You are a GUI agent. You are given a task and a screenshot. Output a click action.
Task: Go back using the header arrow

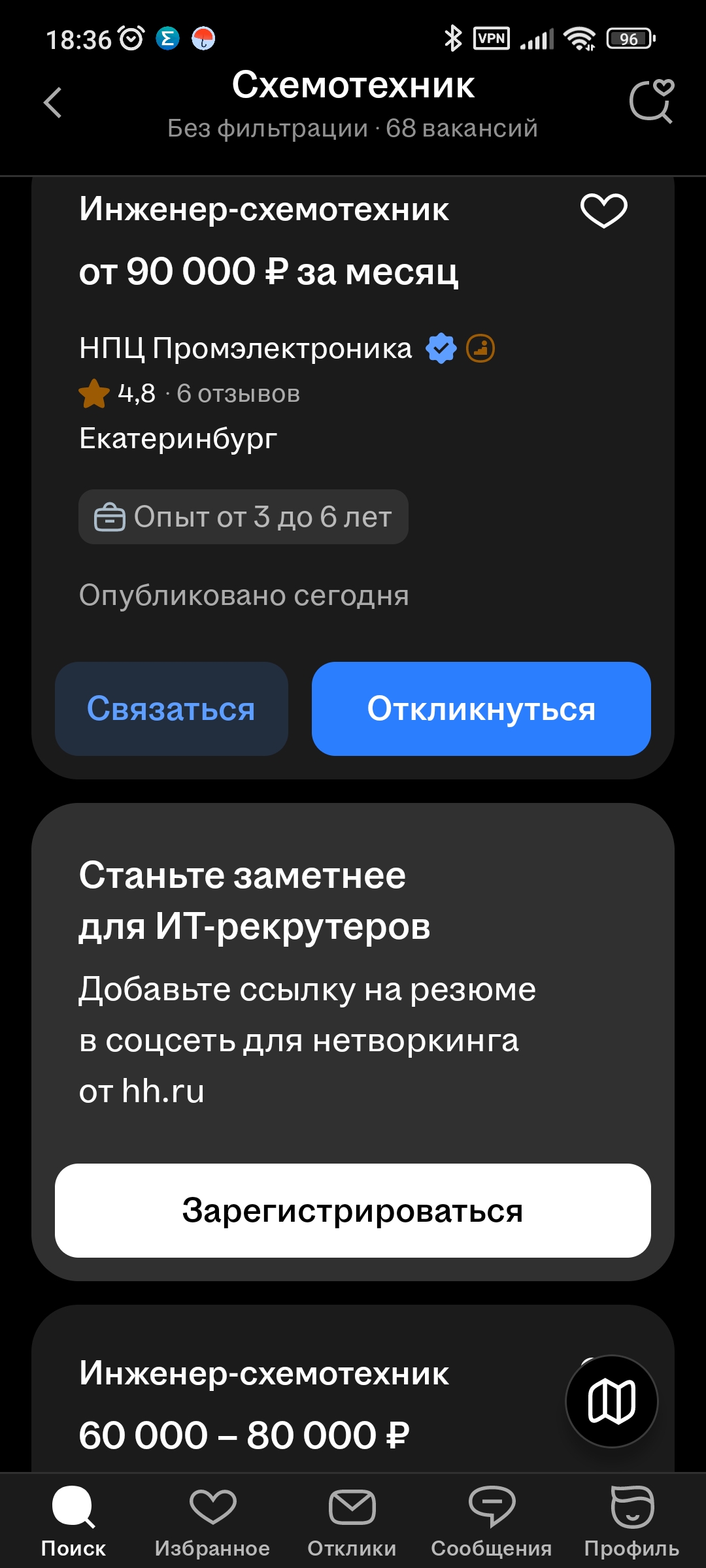53,103
